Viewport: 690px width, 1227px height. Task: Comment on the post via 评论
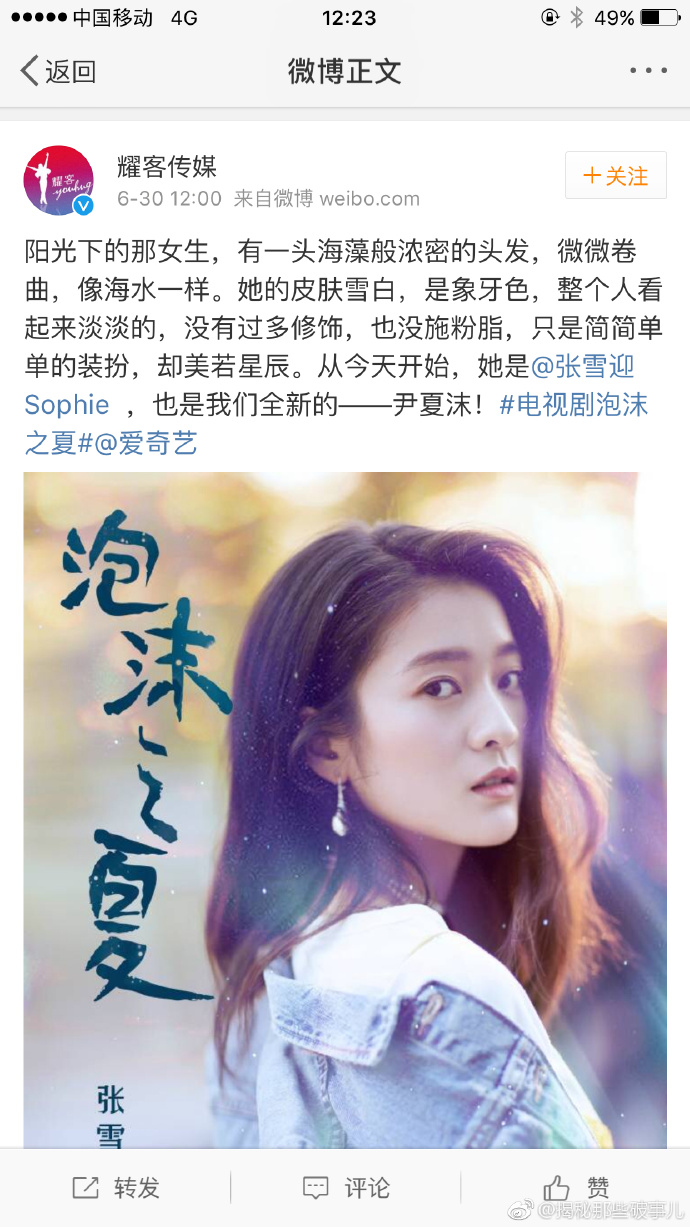346,1188
